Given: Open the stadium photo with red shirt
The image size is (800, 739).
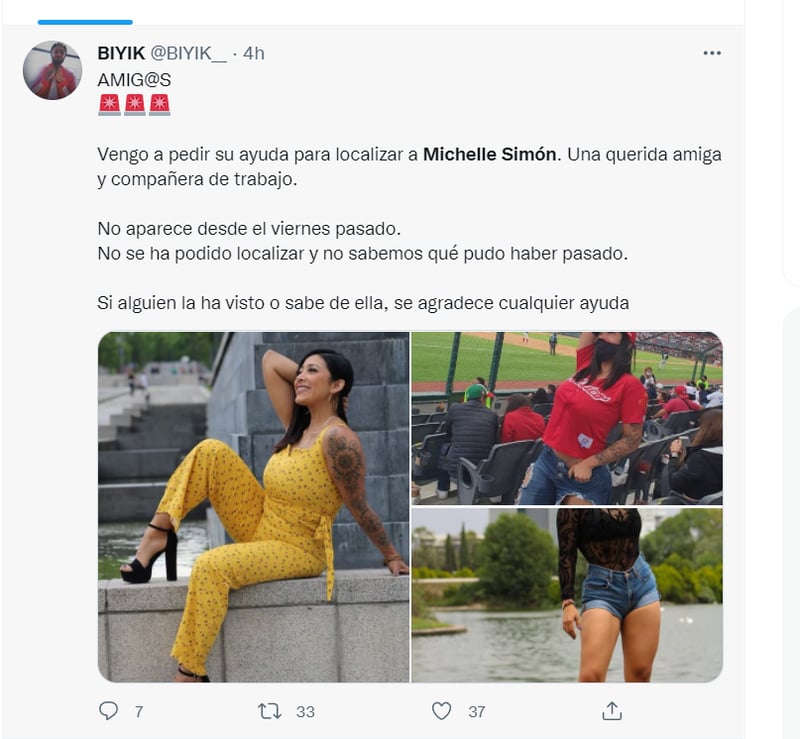Looking at the screenshot, I should [x=567, y=418].
